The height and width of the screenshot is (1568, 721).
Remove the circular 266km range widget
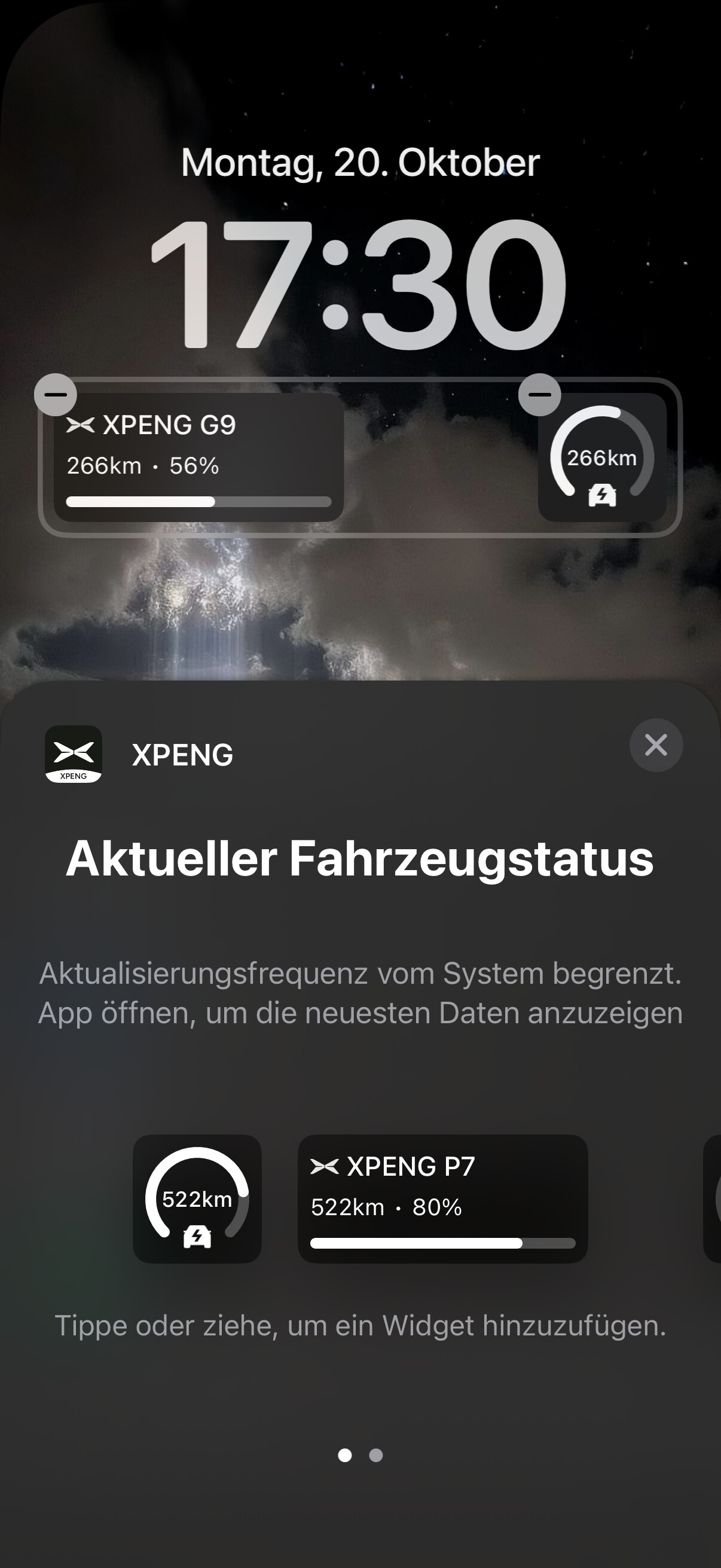pyautogui.click(x=539, y=395)
